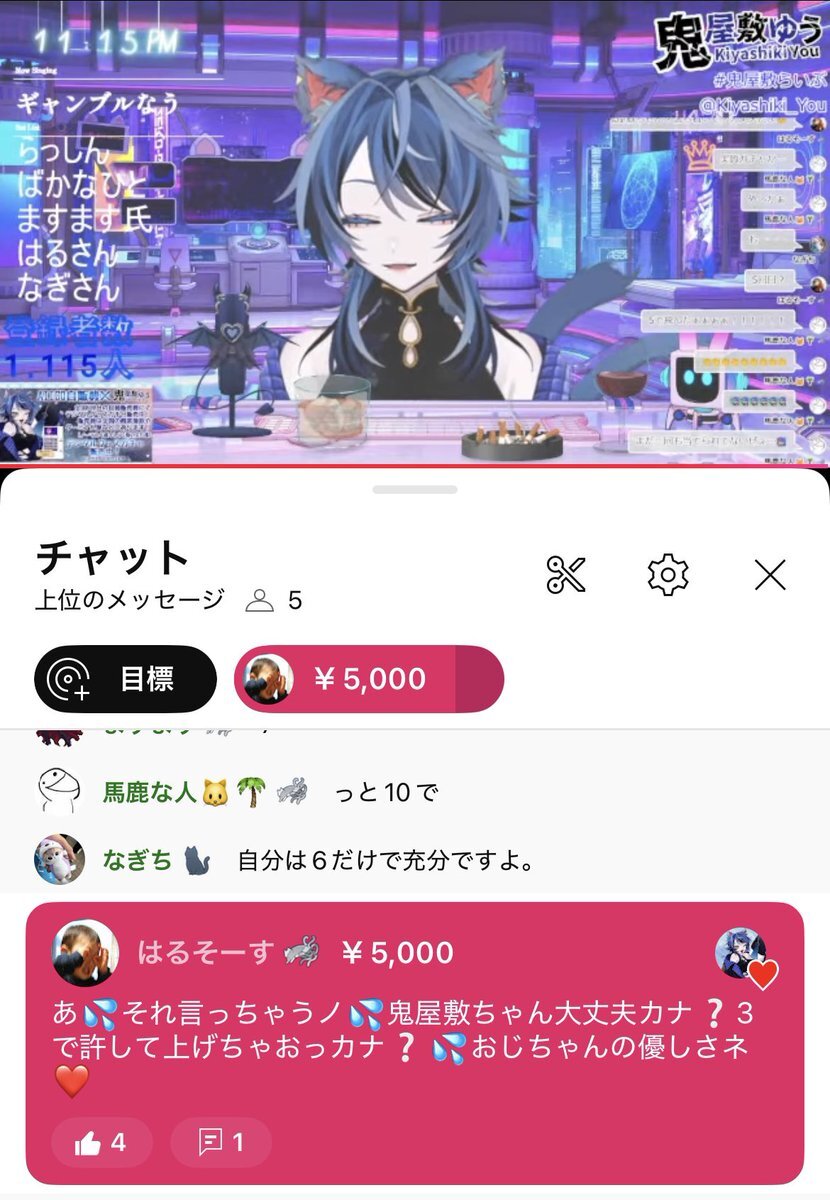
Task: Tap the 目標 goal chip
Action: click(125, 679)
